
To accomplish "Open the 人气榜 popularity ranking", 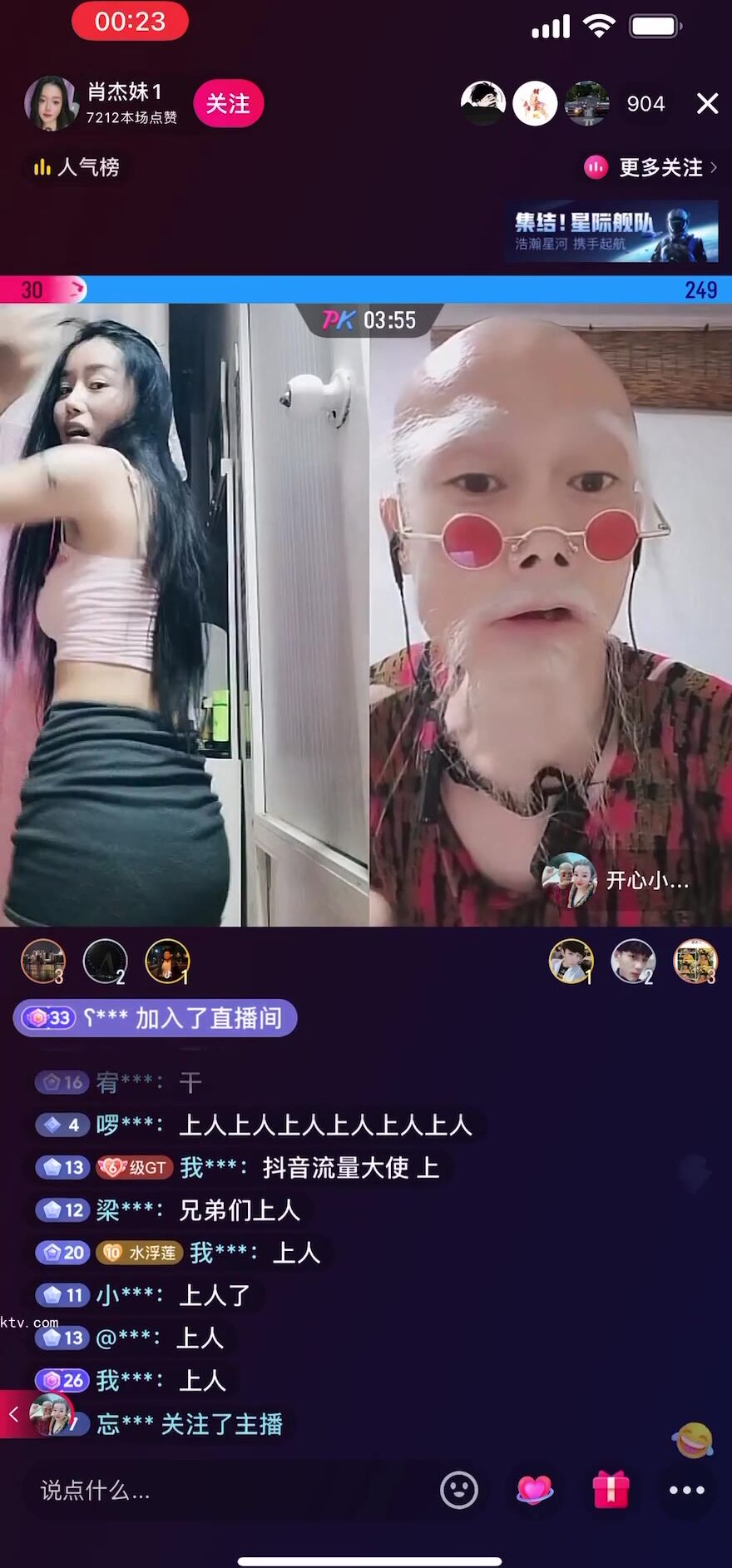I will [x=77, y=167].
